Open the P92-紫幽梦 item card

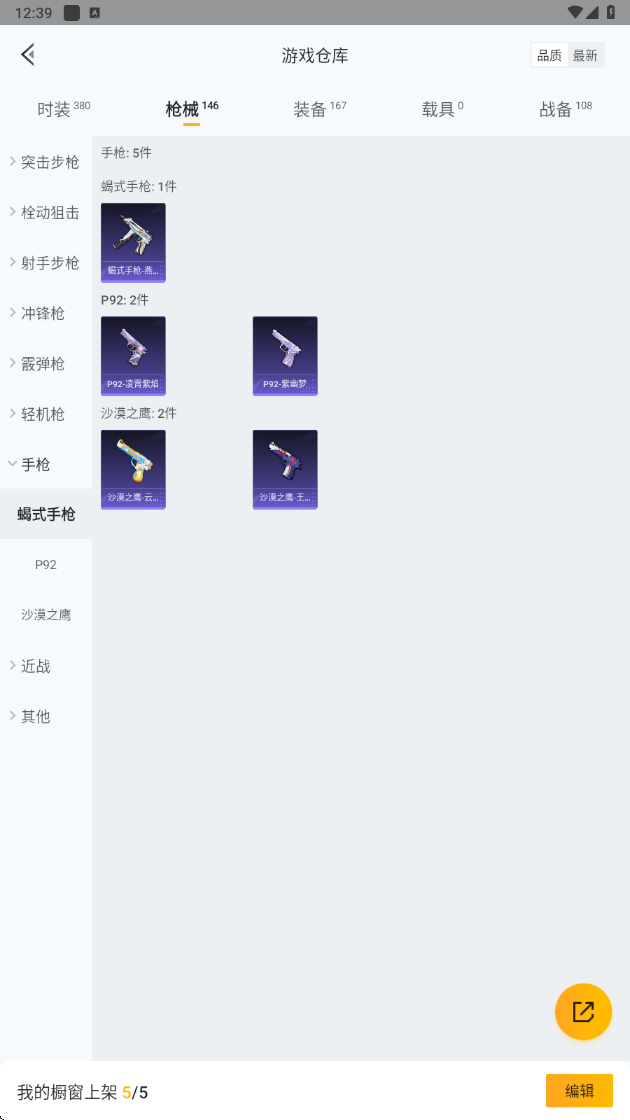pyautogui.click(x=285, y=356)
